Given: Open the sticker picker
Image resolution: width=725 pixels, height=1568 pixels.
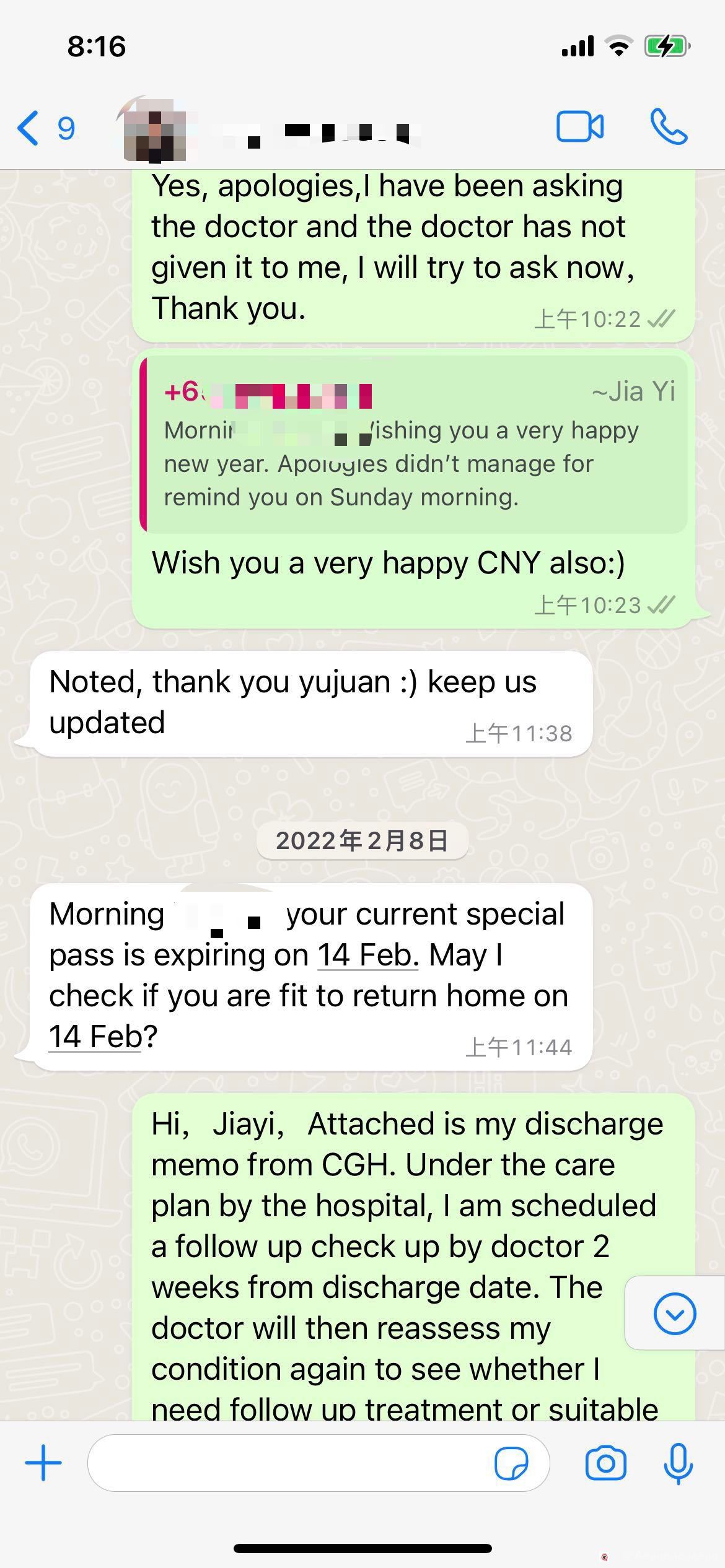Looking at the screenshot, I should 511,1464.
